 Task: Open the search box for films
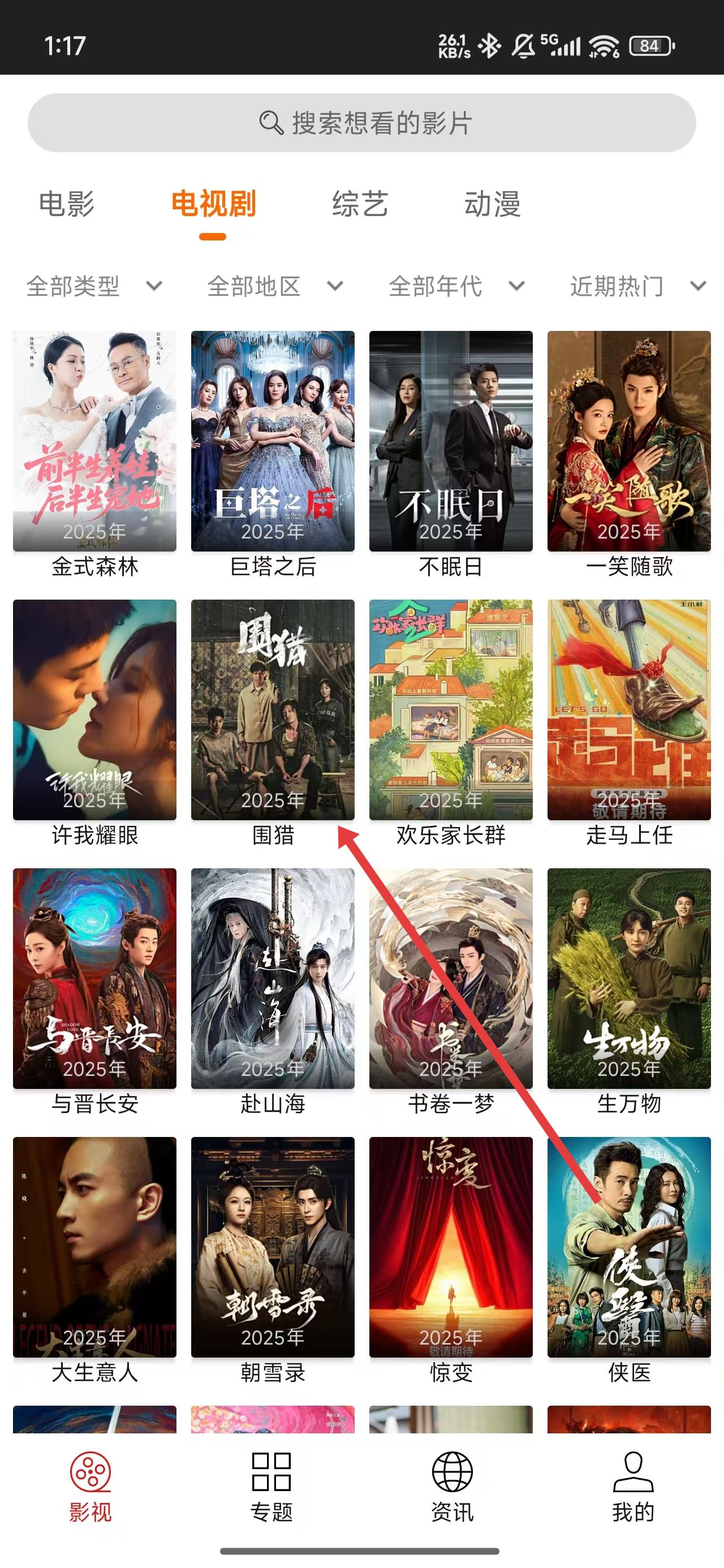pyautogui.click(x=361, y=123)
